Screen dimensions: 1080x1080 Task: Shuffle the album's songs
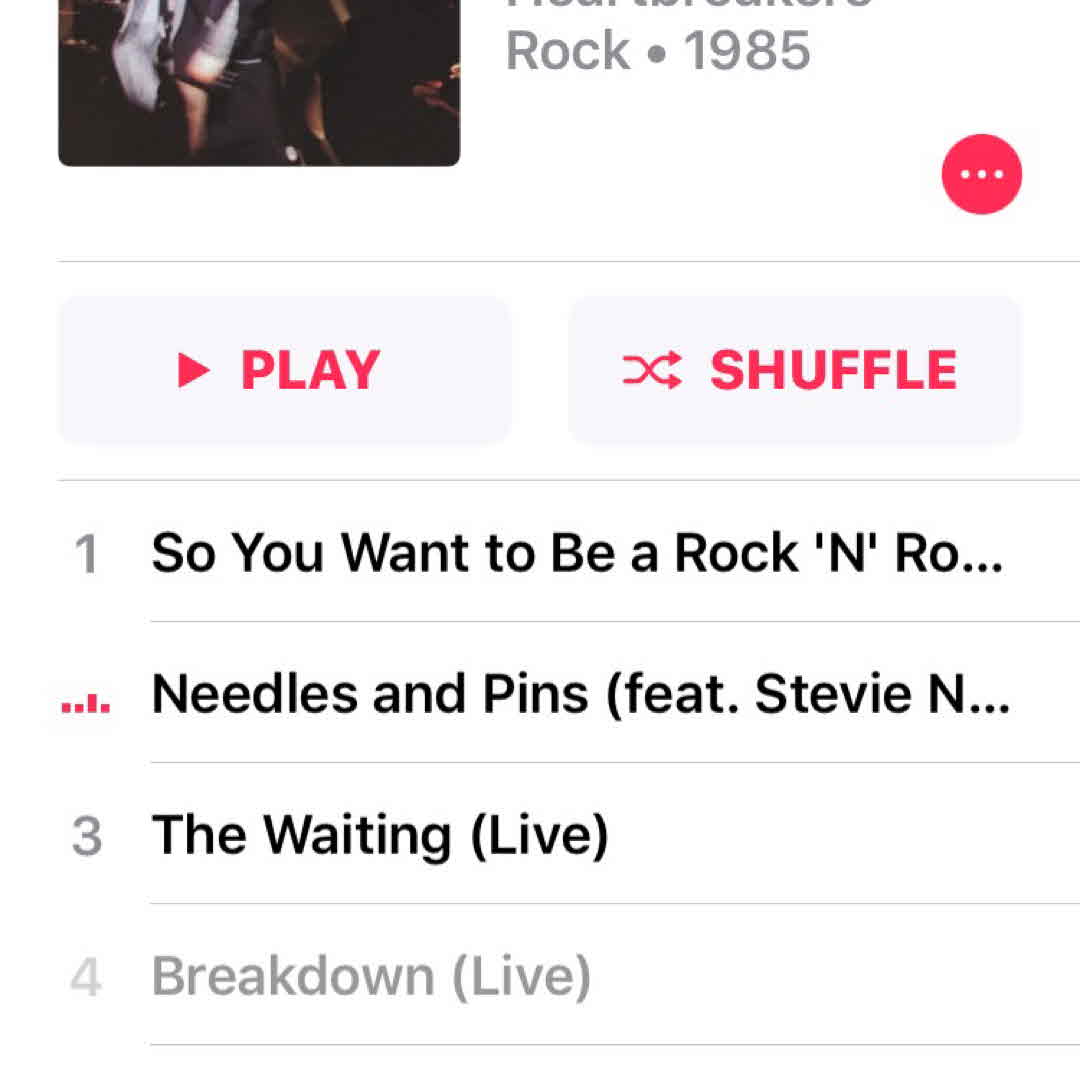(x=795, y=370)
